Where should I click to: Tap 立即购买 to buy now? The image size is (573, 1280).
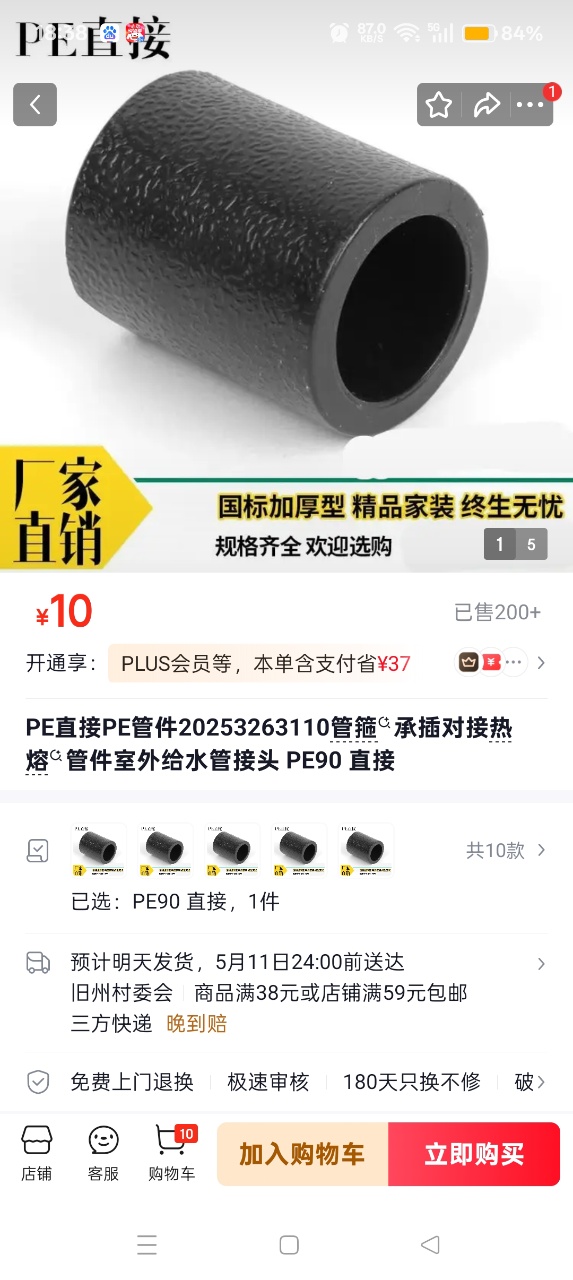tap(474, 1154)
